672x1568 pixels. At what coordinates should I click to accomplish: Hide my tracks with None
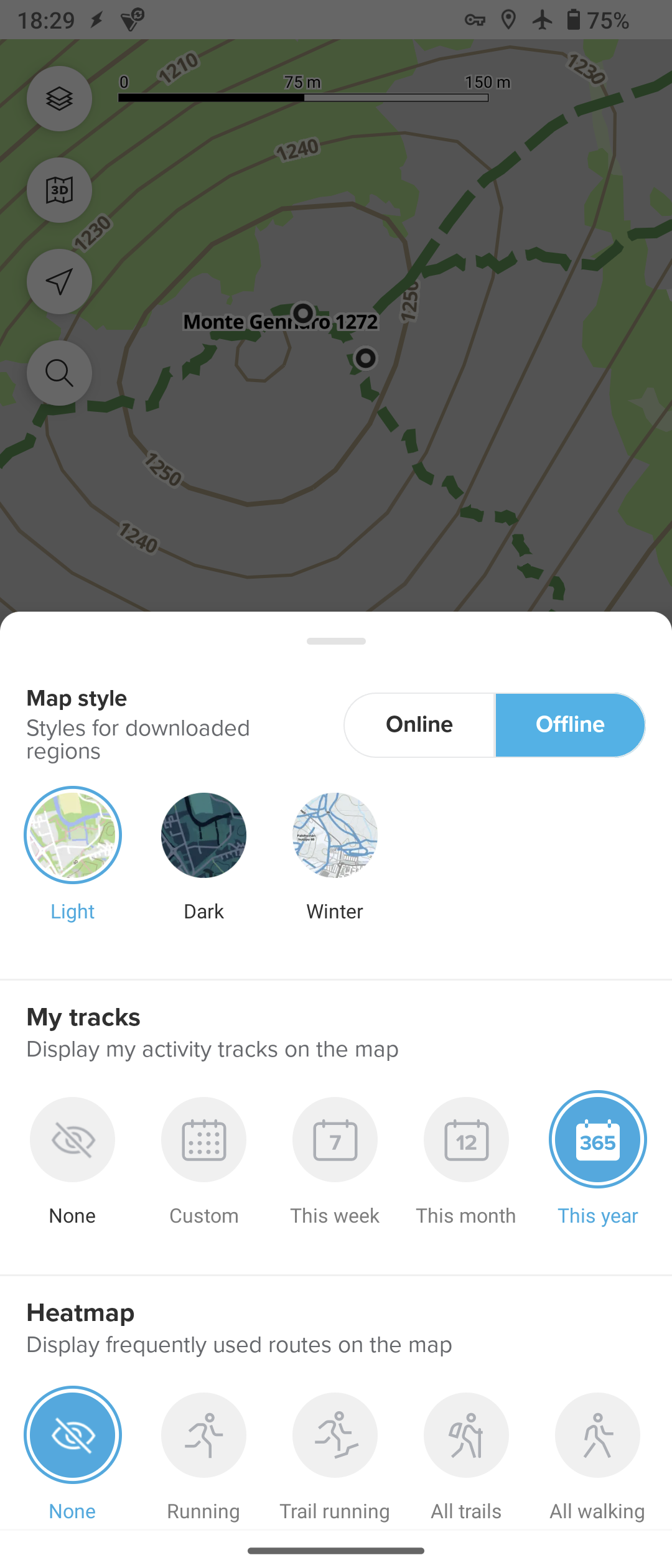click(x=73, y=1139)
